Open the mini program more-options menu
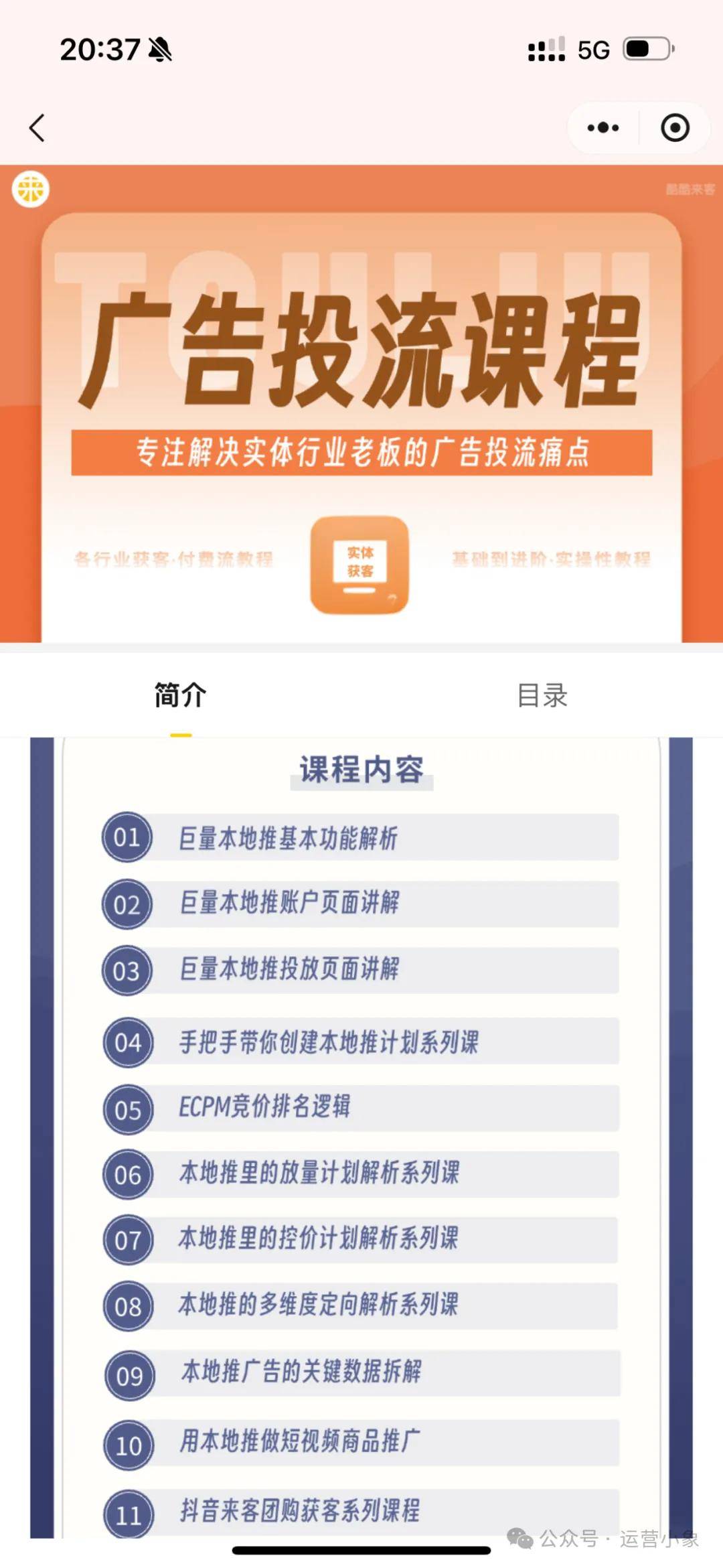Screen dimensions: 723x1568 tap(602, 127)
